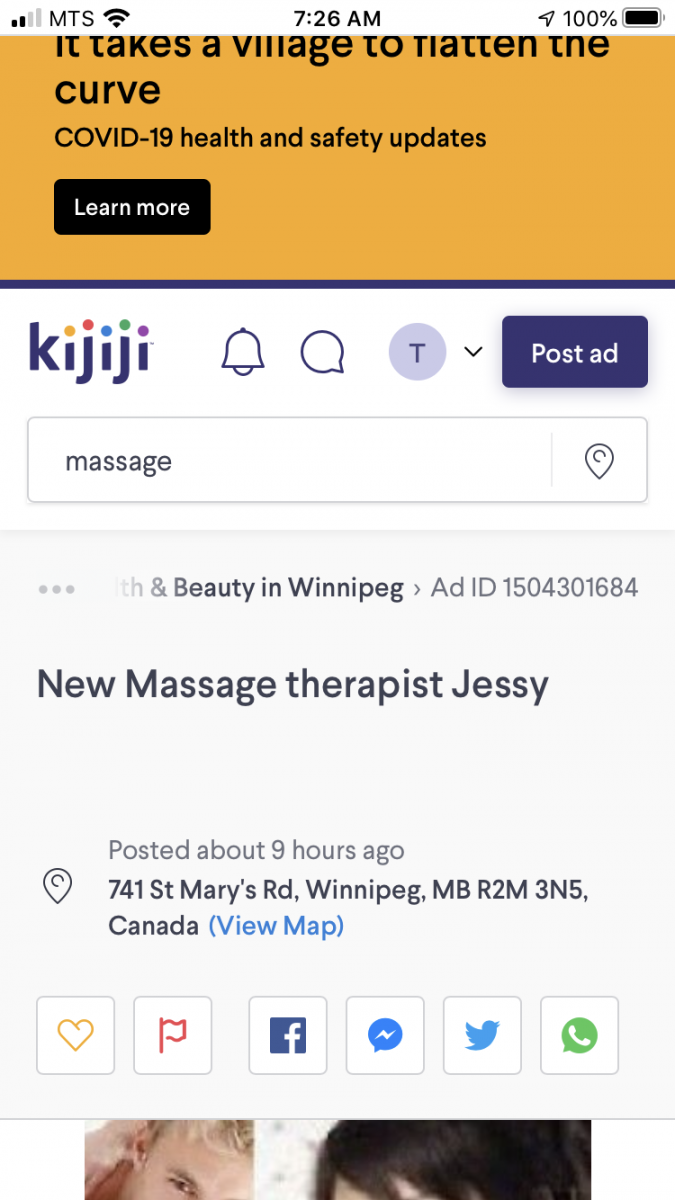Tap Learn more on COVID-19 banner
675x1200 pixels.
click(x=132, y=207)
